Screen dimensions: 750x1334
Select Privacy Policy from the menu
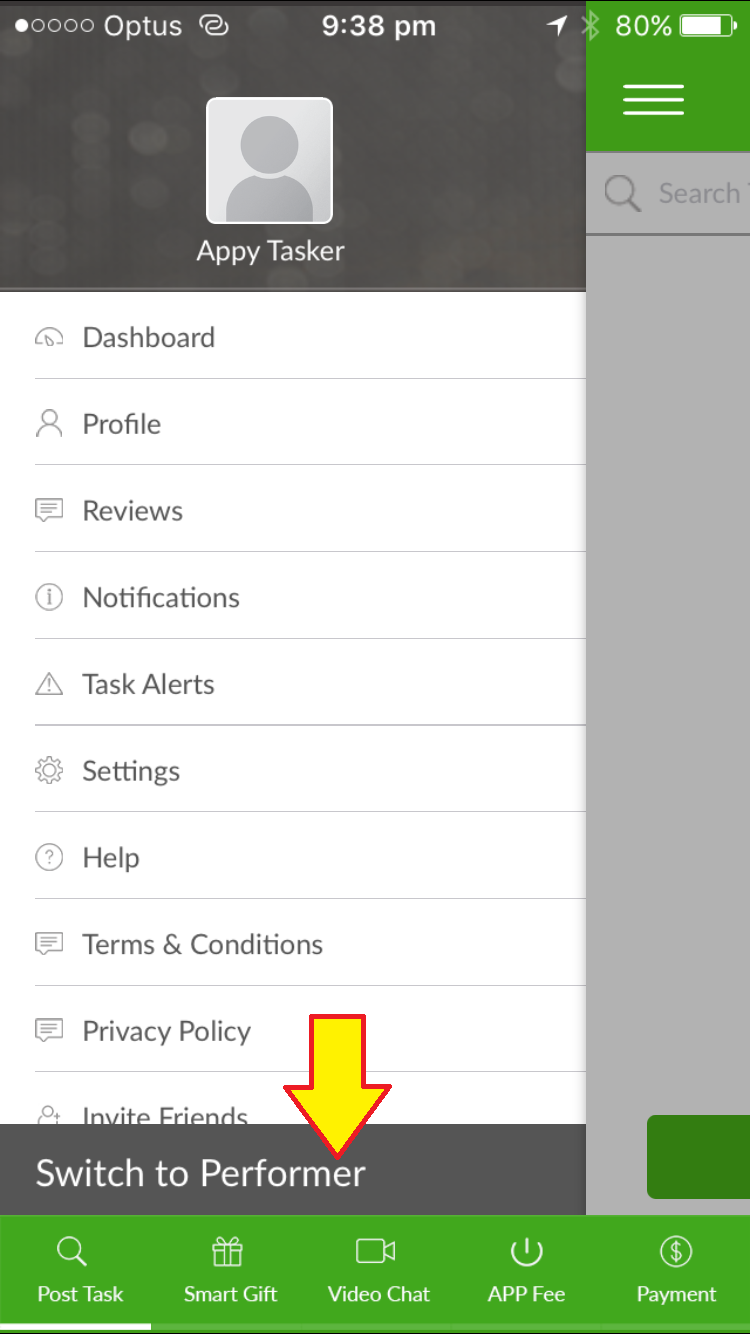pyautogui.click(x=166, y=1031)
